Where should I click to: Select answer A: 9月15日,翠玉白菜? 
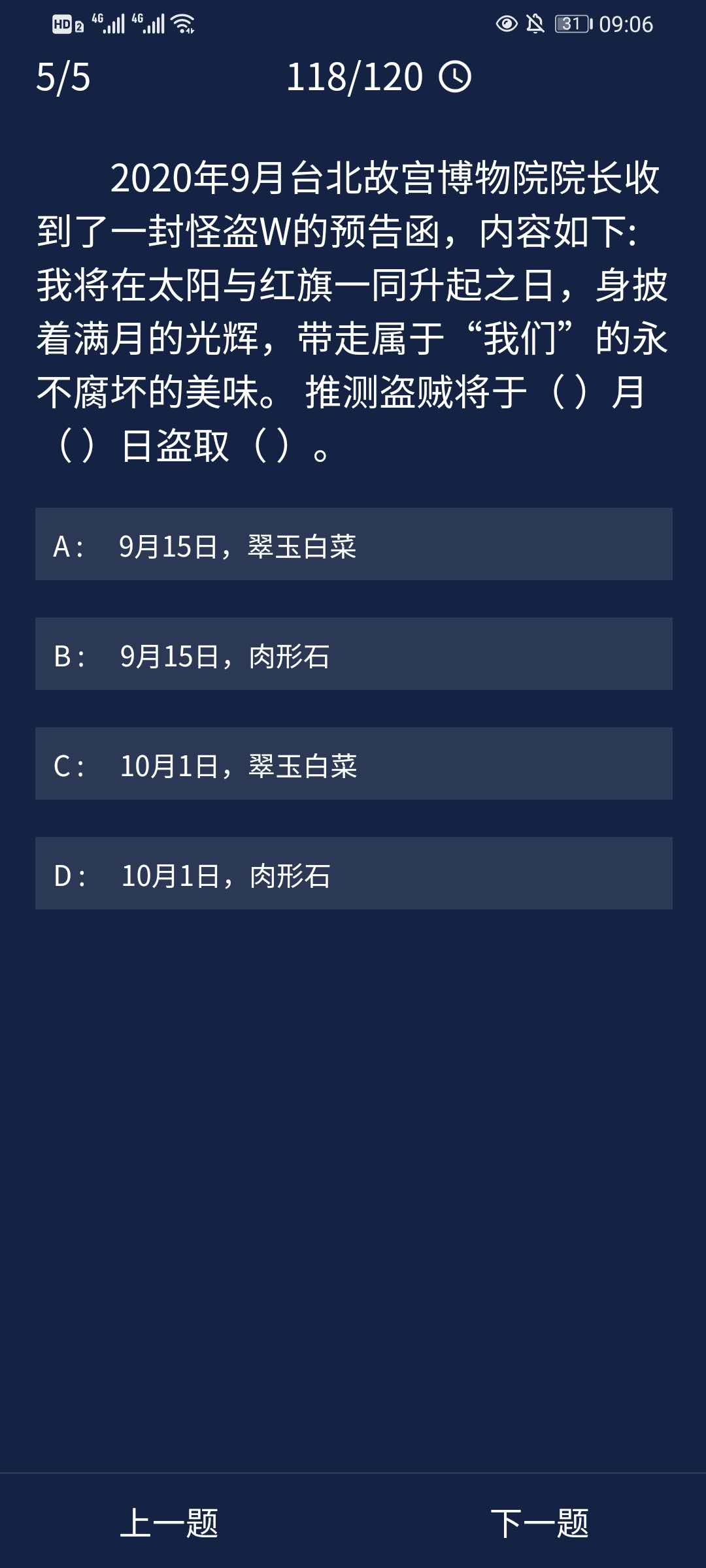tap(353, 544)
